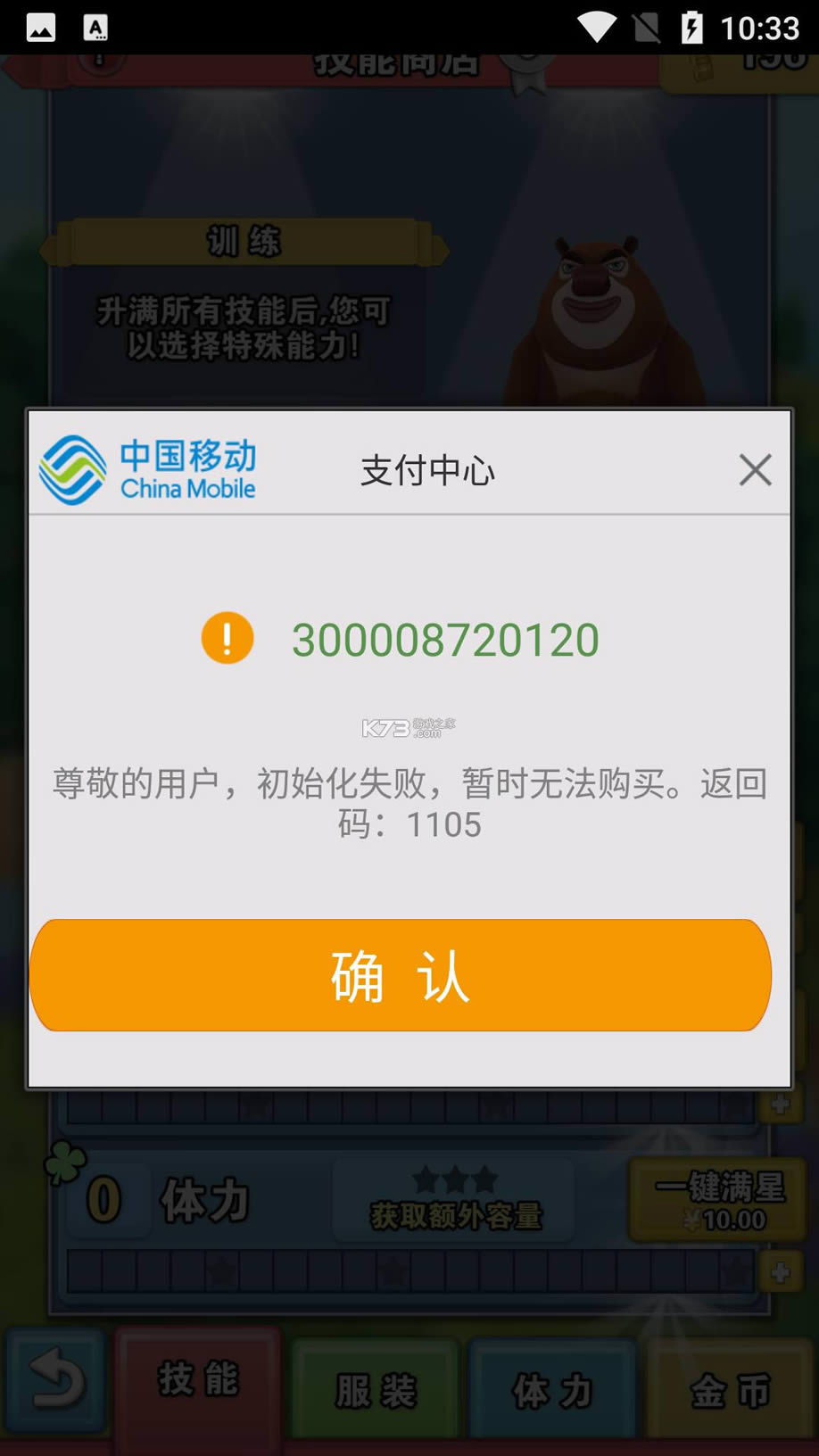
Task: Switch to the 技能 tab
Action: [197, 1384]
